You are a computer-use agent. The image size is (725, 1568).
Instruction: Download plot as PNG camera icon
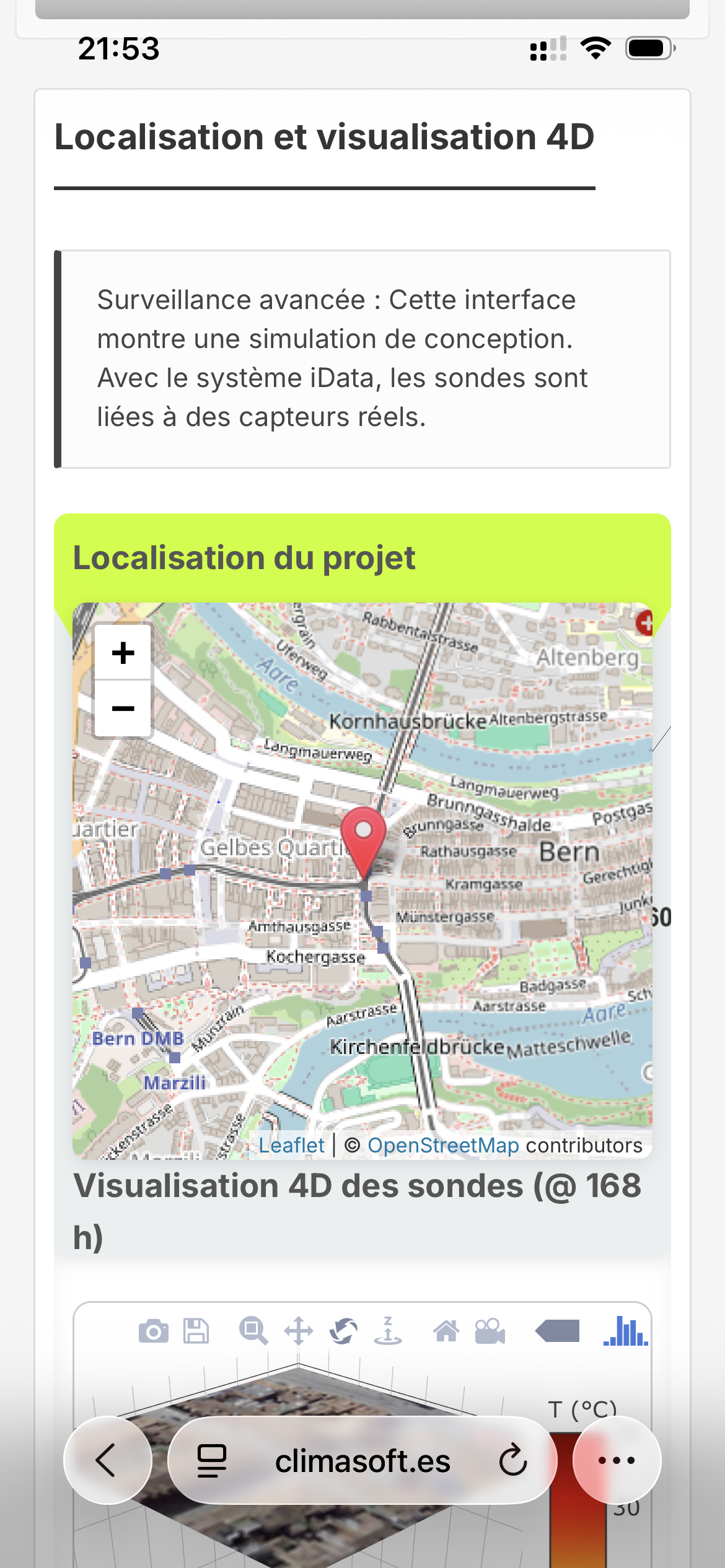tap(154, 1331)
